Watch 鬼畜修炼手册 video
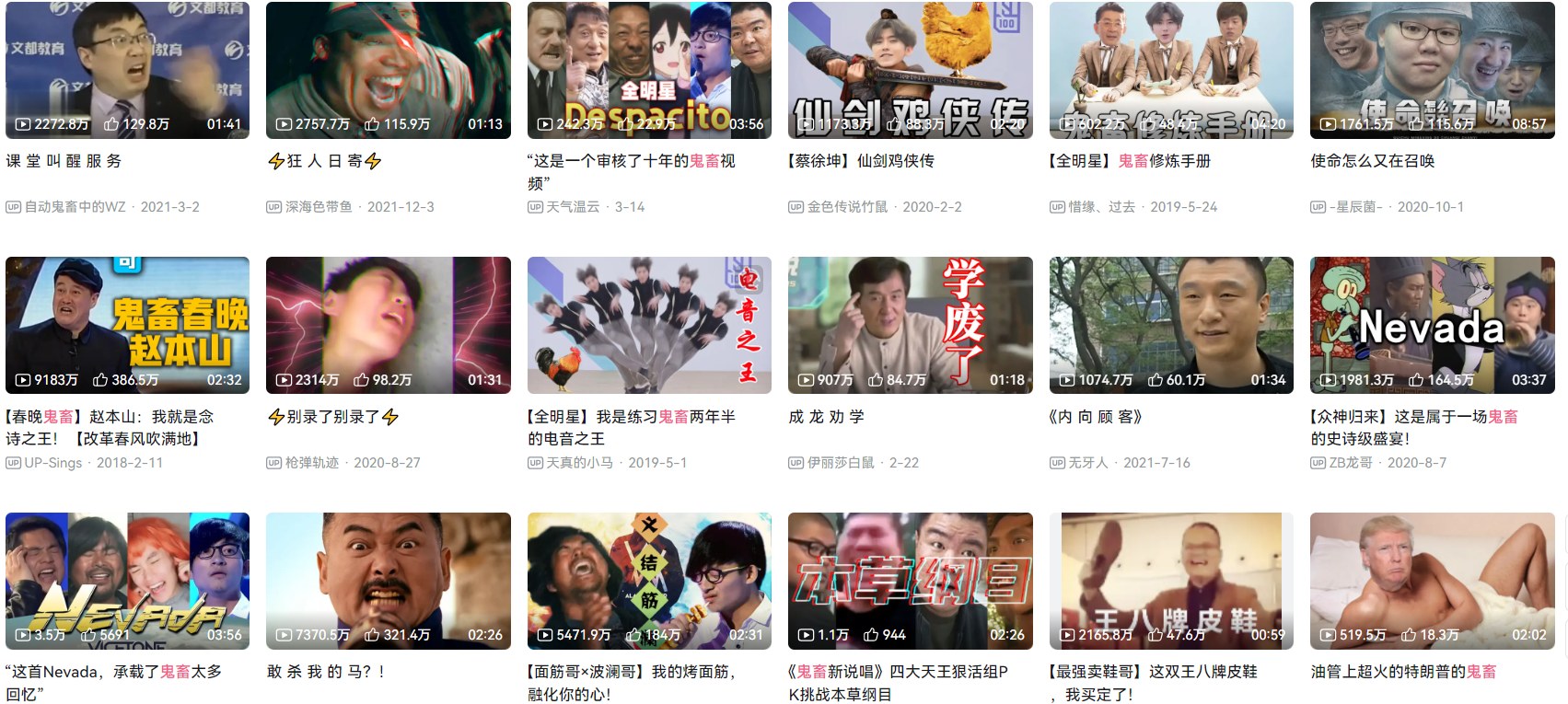 point(1171,70)
